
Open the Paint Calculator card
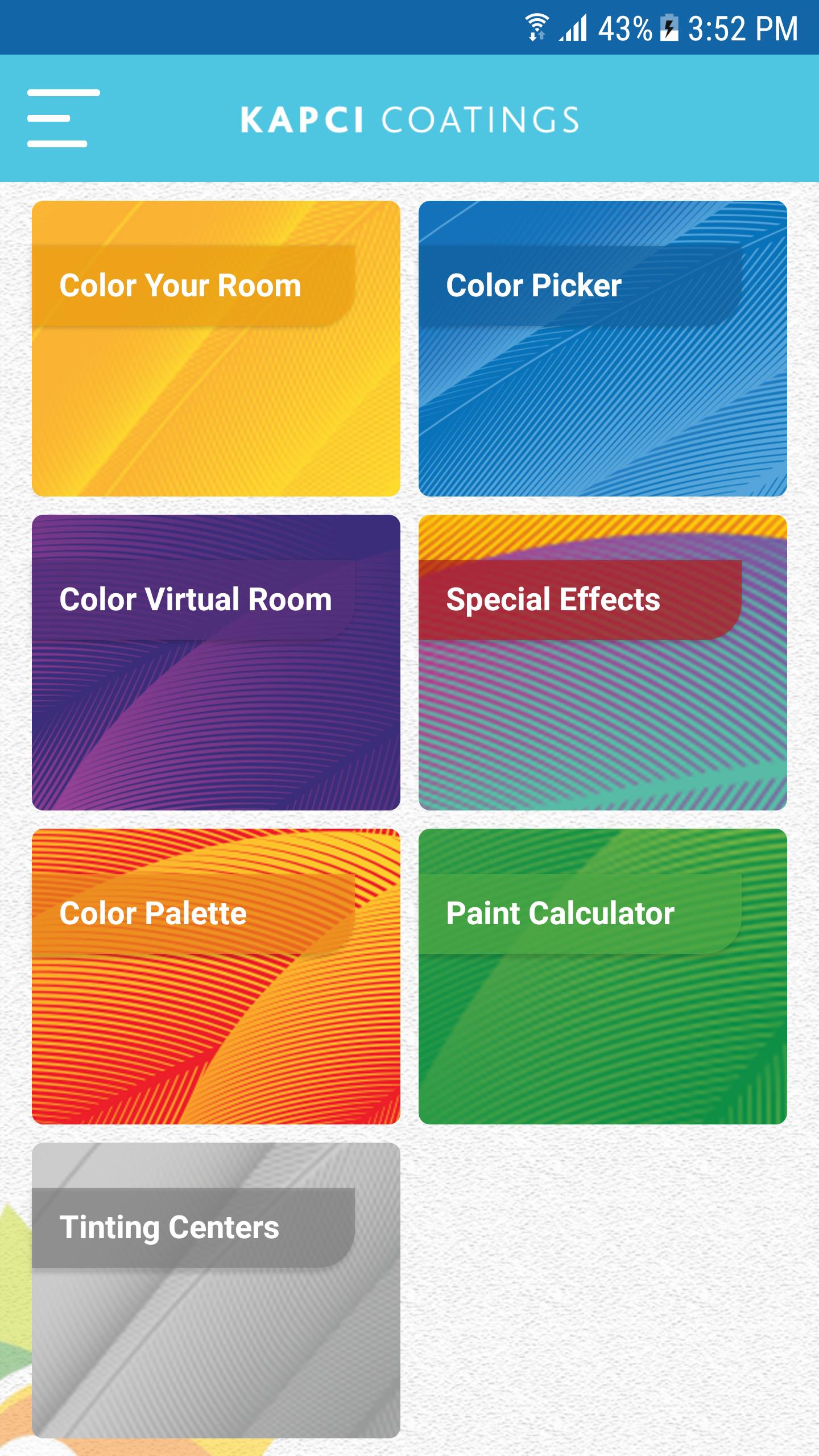click(x=603, y=976)
